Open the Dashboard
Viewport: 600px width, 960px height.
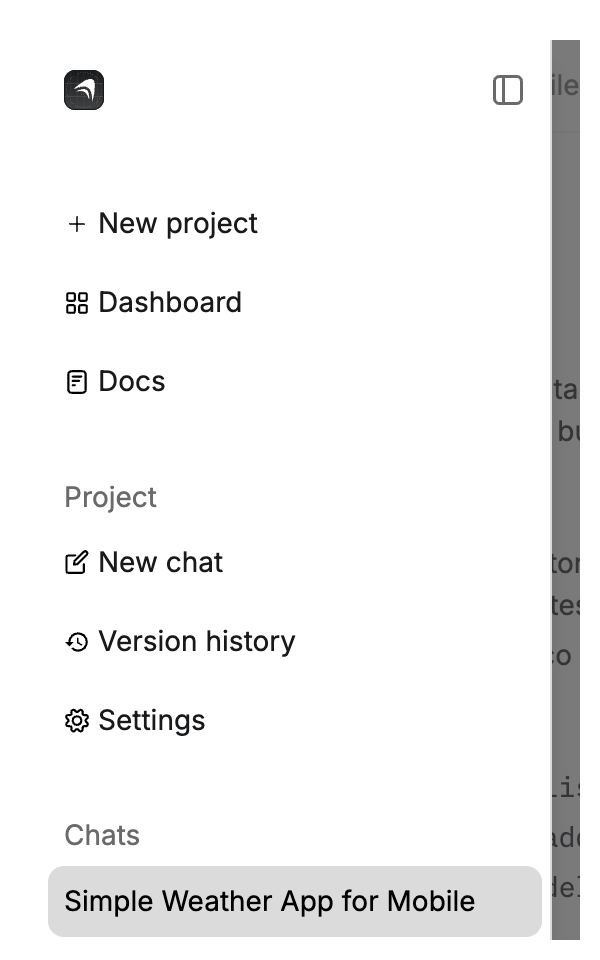tap(154, 302)
